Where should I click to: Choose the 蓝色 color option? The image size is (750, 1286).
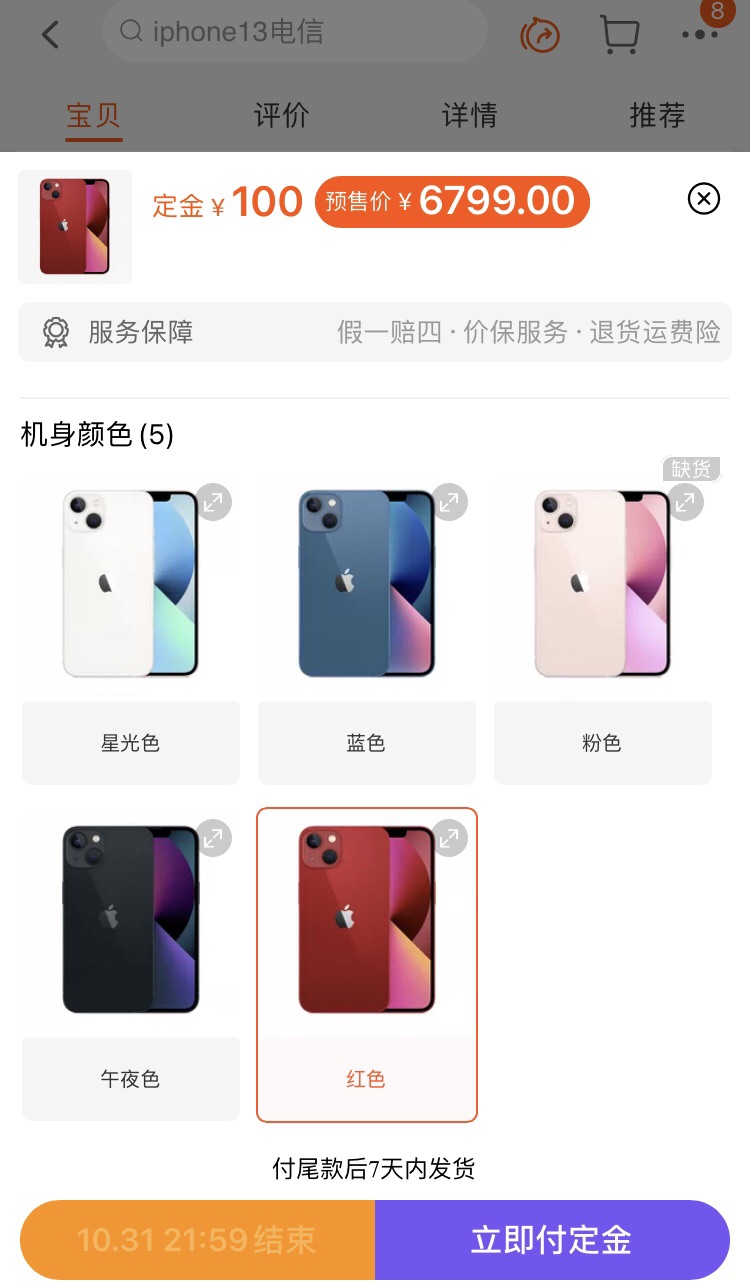pyautogui.click(x=366, y=742)
